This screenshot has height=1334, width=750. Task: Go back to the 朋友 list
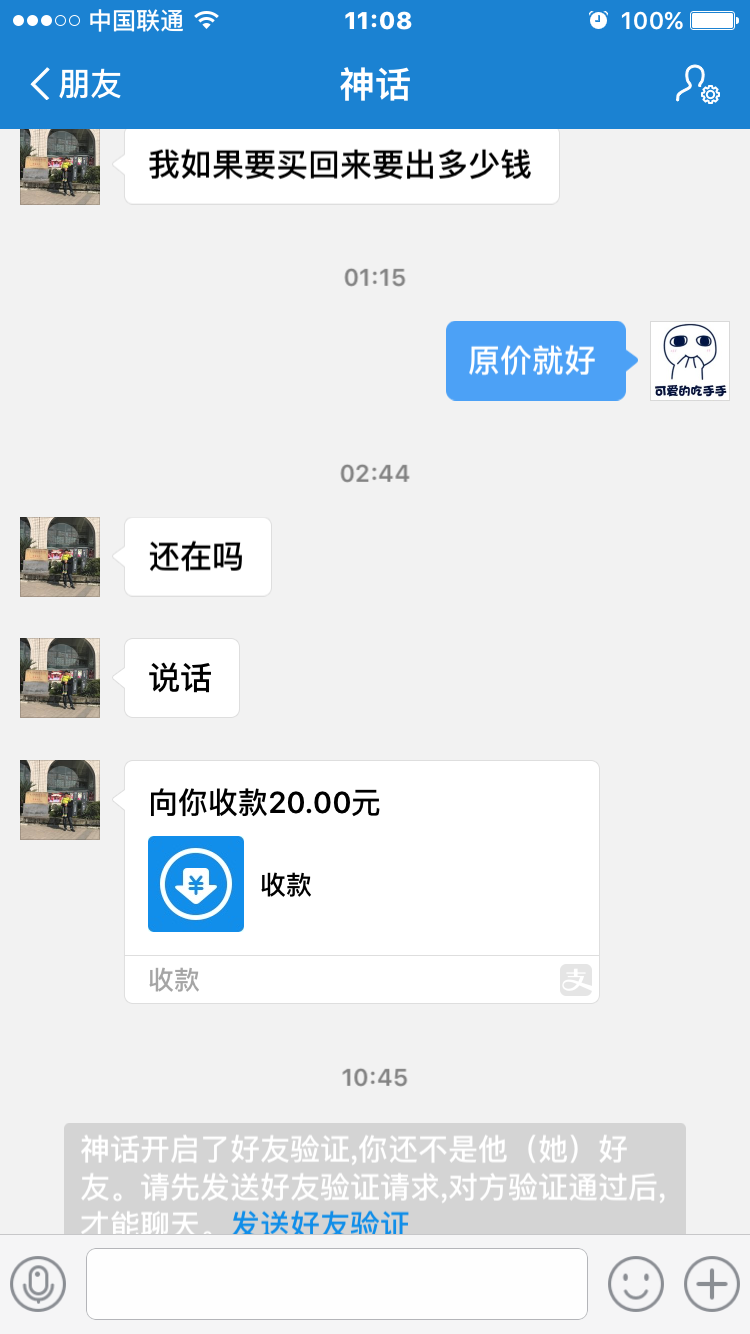[x=76, y=85]
